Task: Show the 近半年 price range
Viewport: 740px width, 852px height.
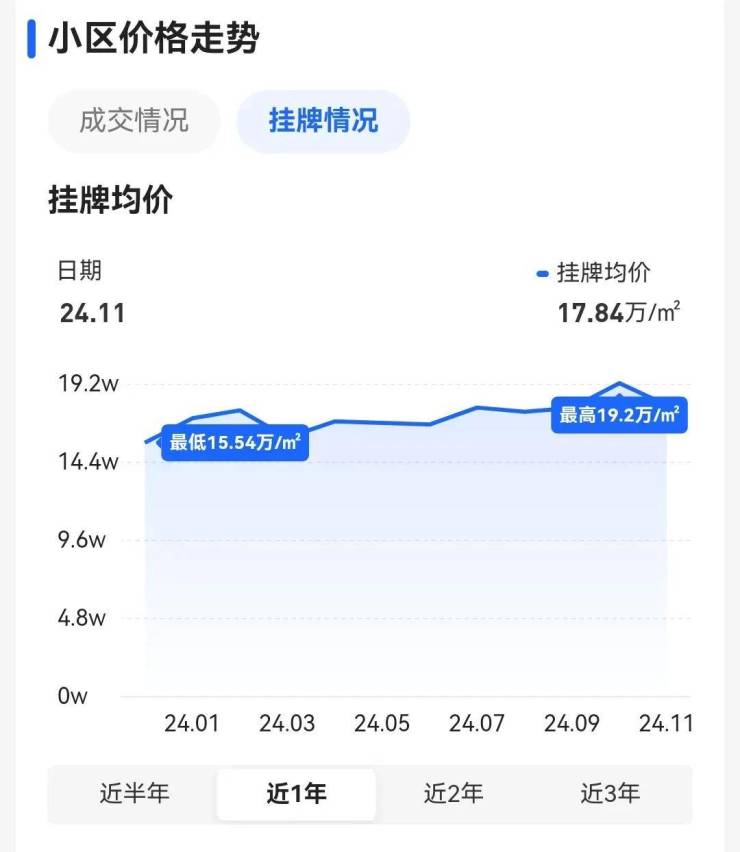Action: click(x=135, y=794)
